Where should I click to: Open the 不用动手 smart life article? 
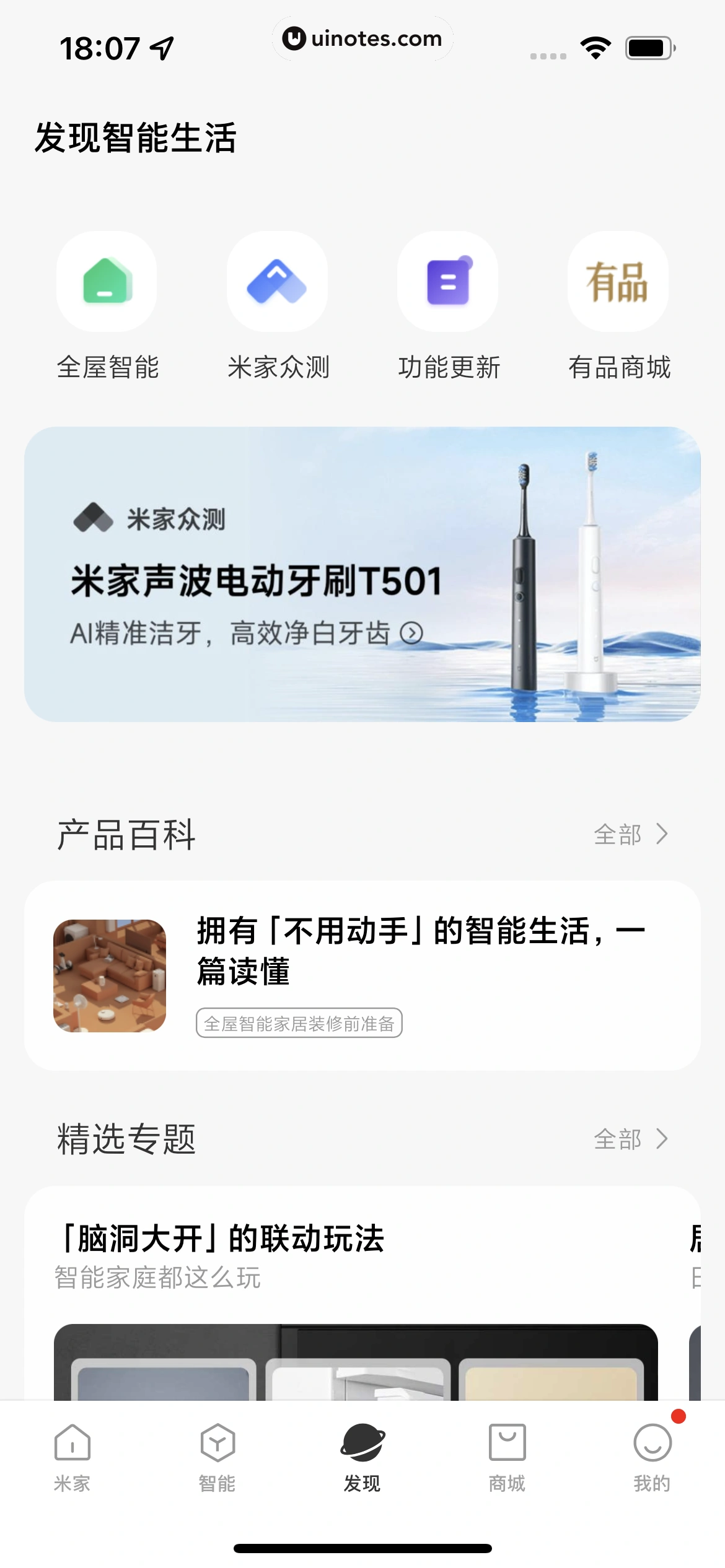tap(421, 950)
